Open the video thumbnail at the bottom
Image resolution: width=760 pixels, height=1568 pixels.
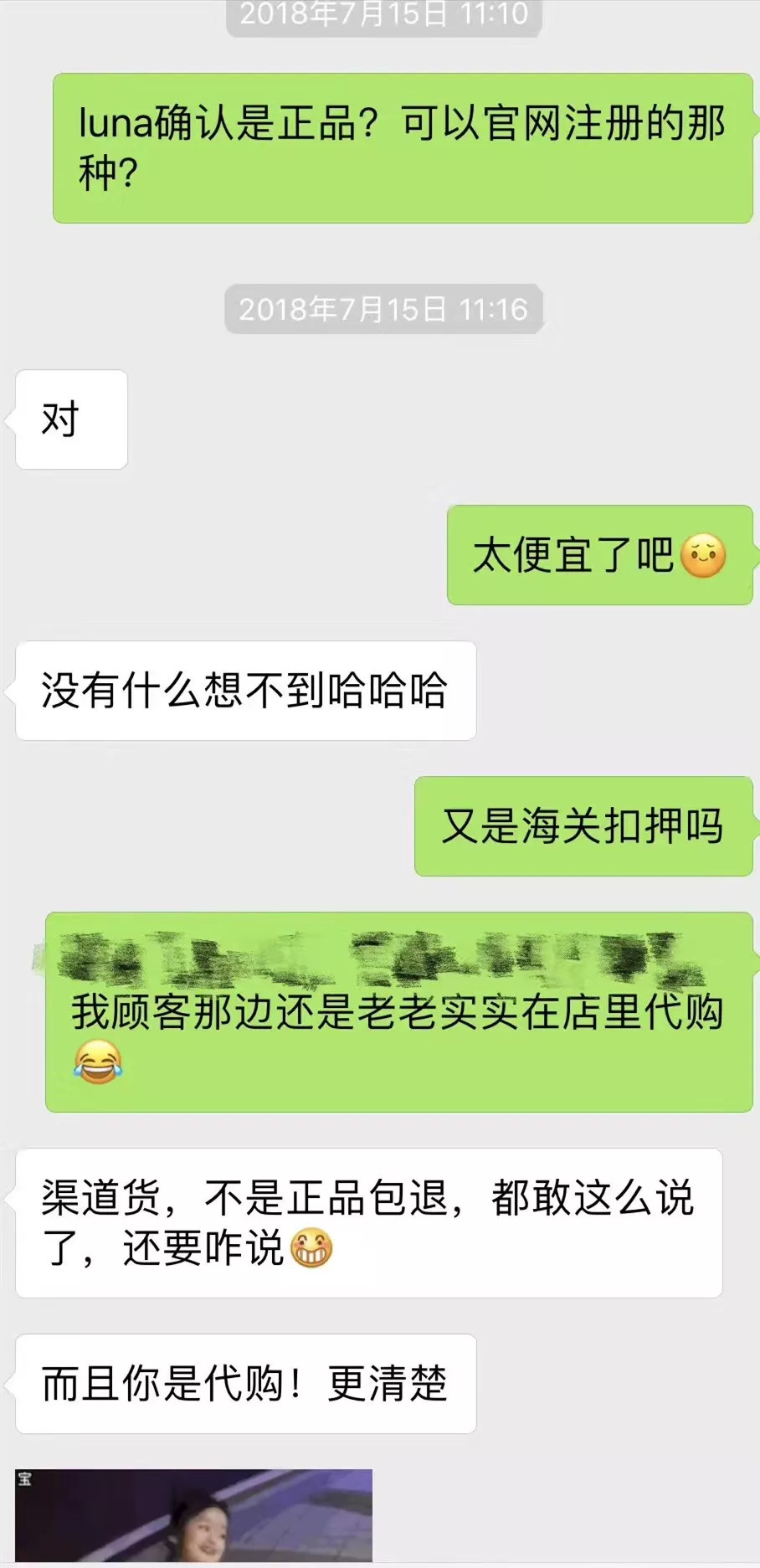coord(193,1519)
